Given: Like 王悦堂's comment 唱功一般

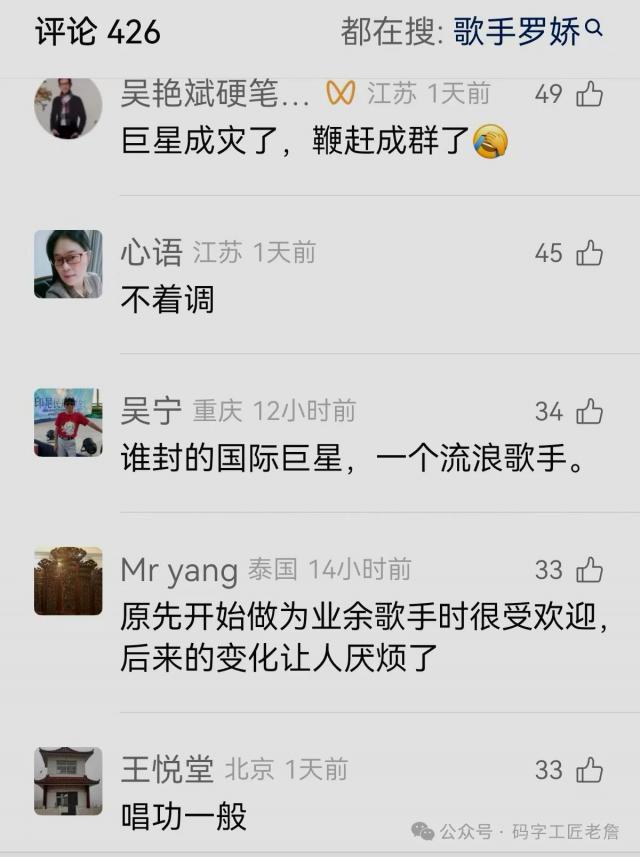Looking at the screenshot, I should (589, 770).
